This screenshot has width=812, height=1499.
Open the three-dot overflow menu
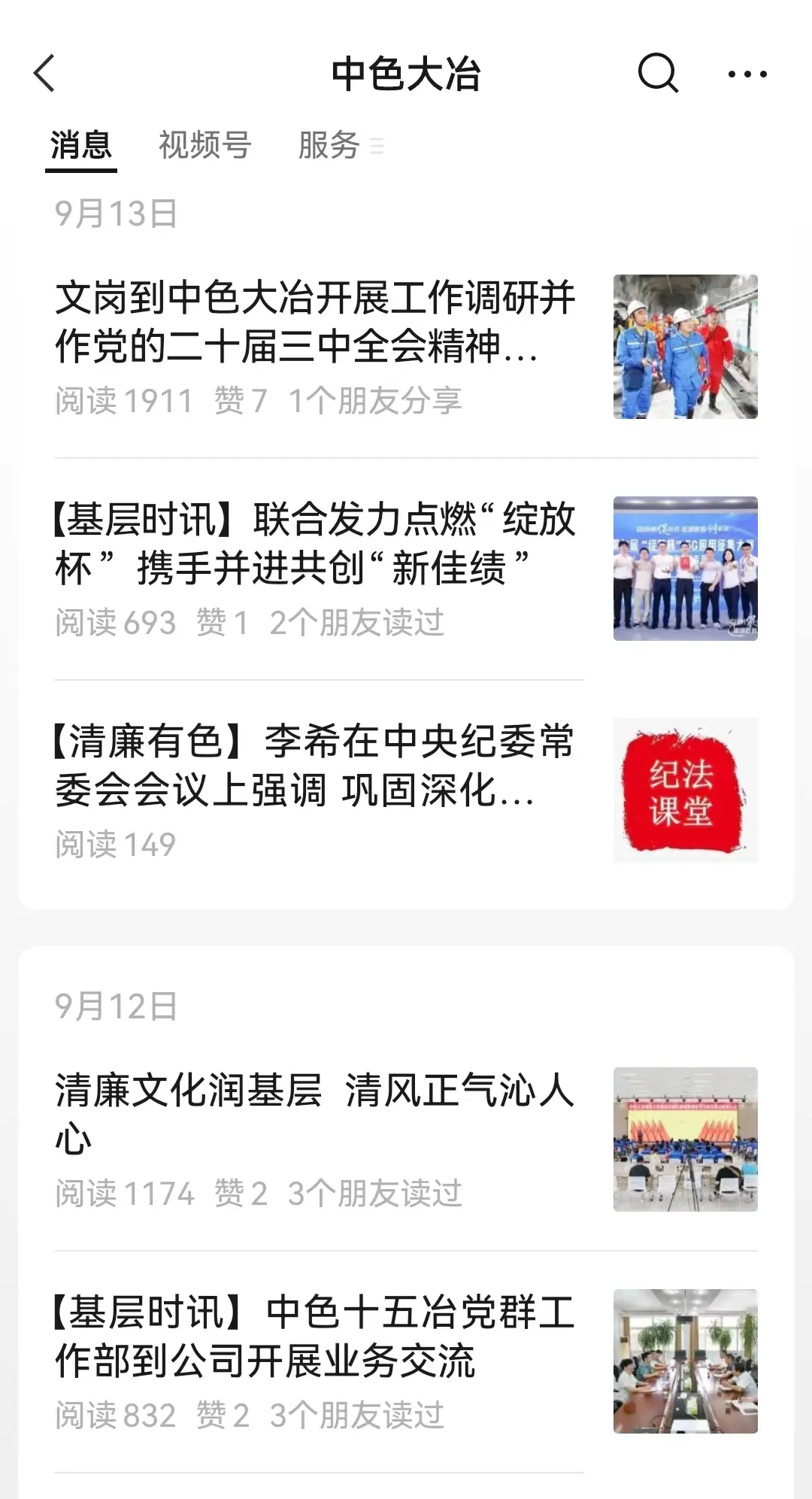point(747,74)
